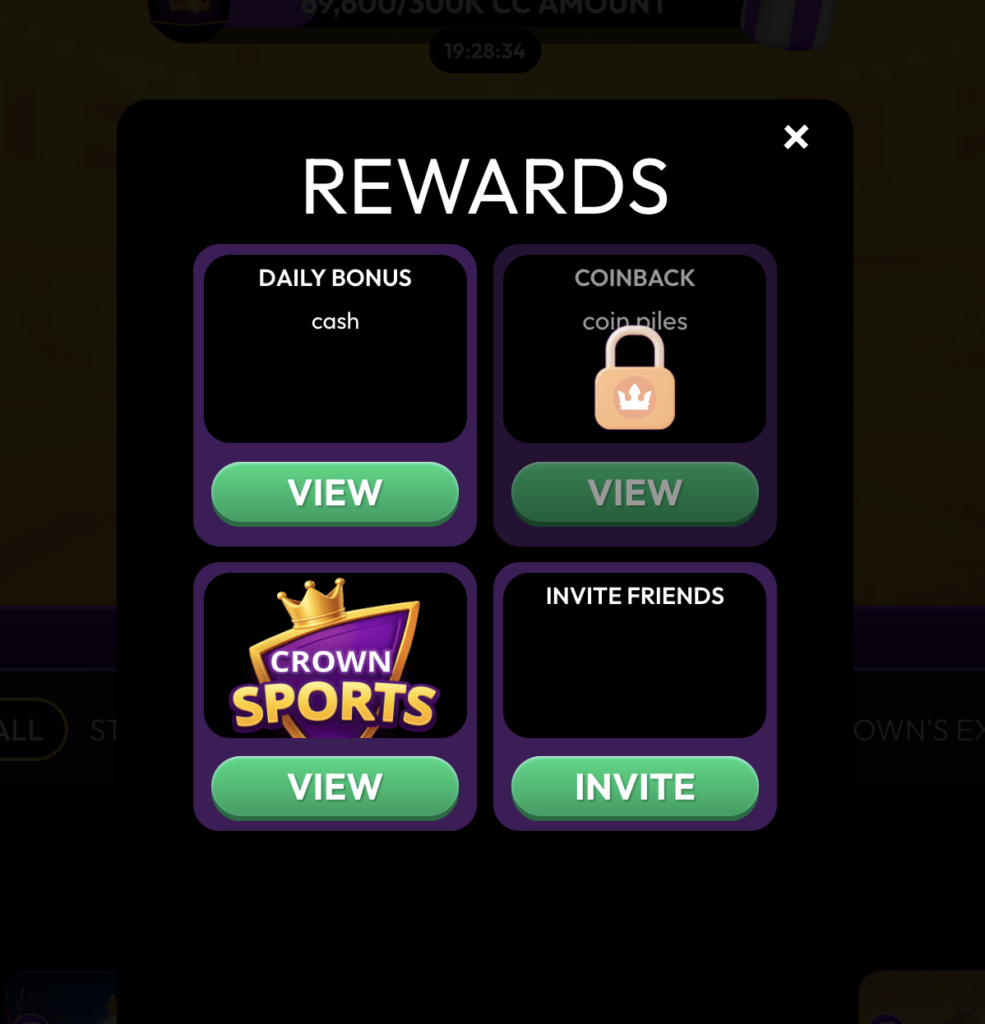Close the Rewards dialog
Image resolution: width=985 pixels, height=1024 pixels.
point(796,137)
